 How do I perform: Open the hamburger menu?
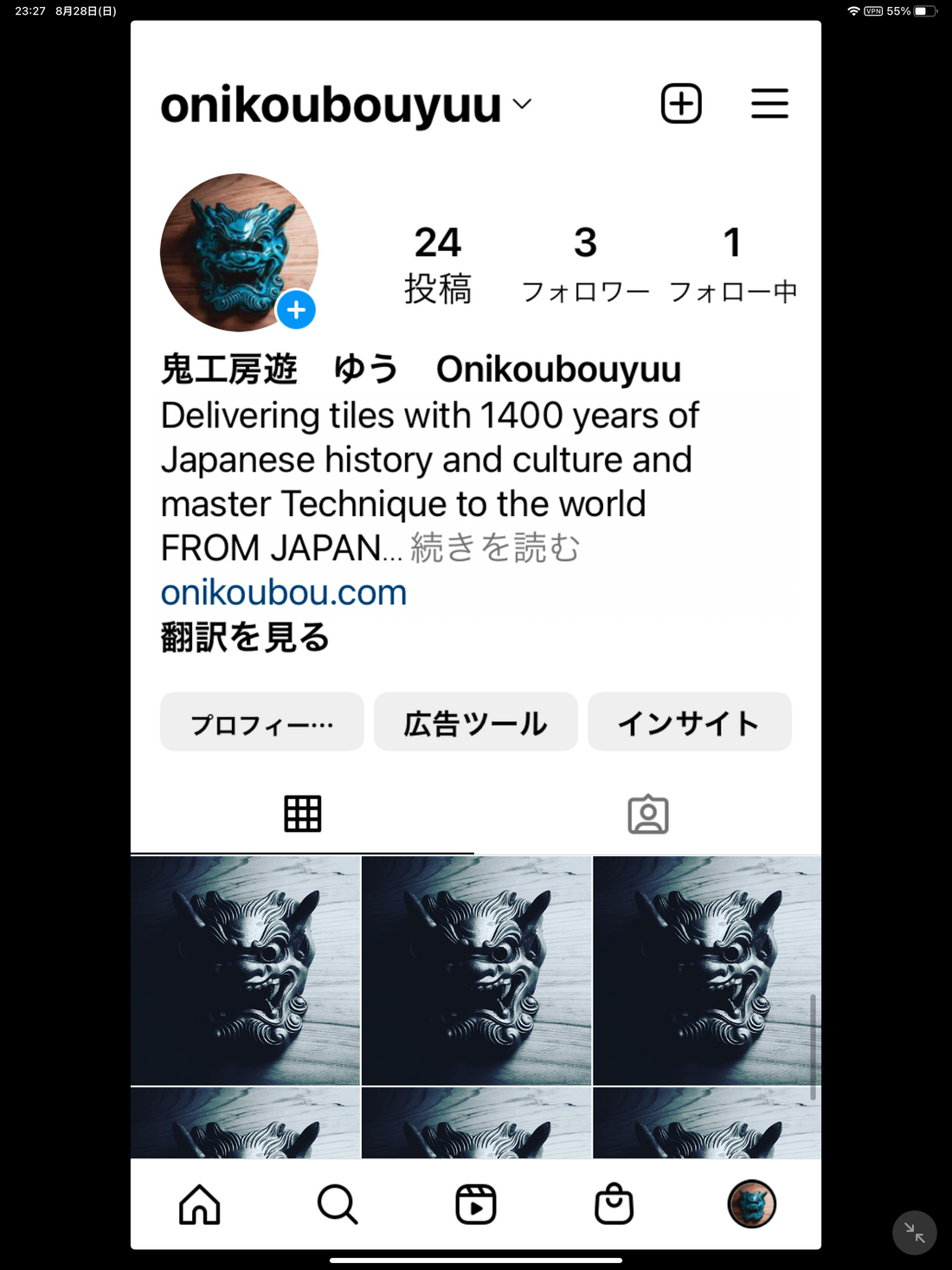[x=769, y=104]
